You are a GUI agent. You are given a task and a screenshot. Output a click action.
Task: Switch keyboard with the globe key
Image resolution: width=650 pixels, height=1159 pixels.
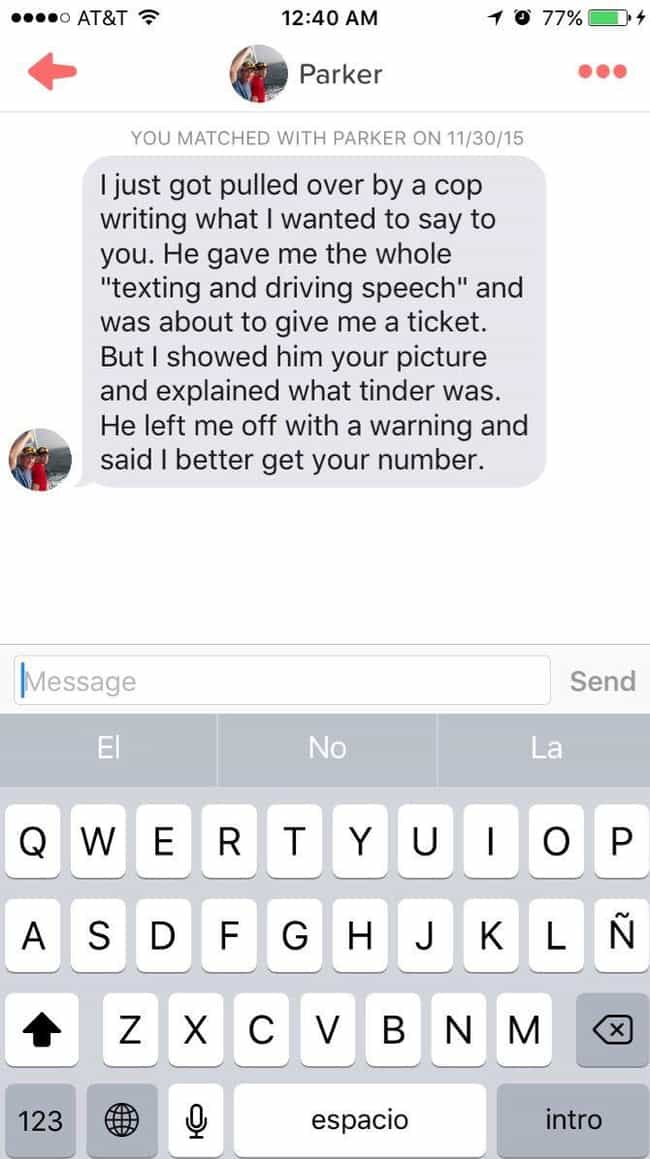pyautogui.click(x=122, y=1121)
